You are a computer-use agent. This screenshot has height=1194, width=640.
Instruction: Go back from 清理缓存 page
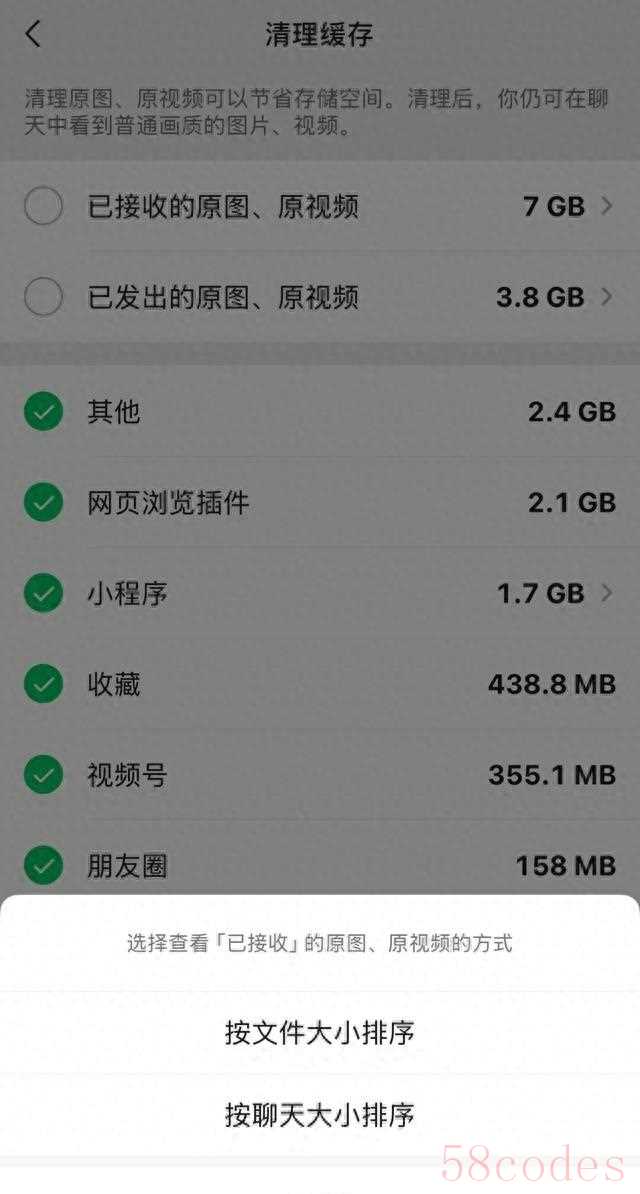(33, 34)
